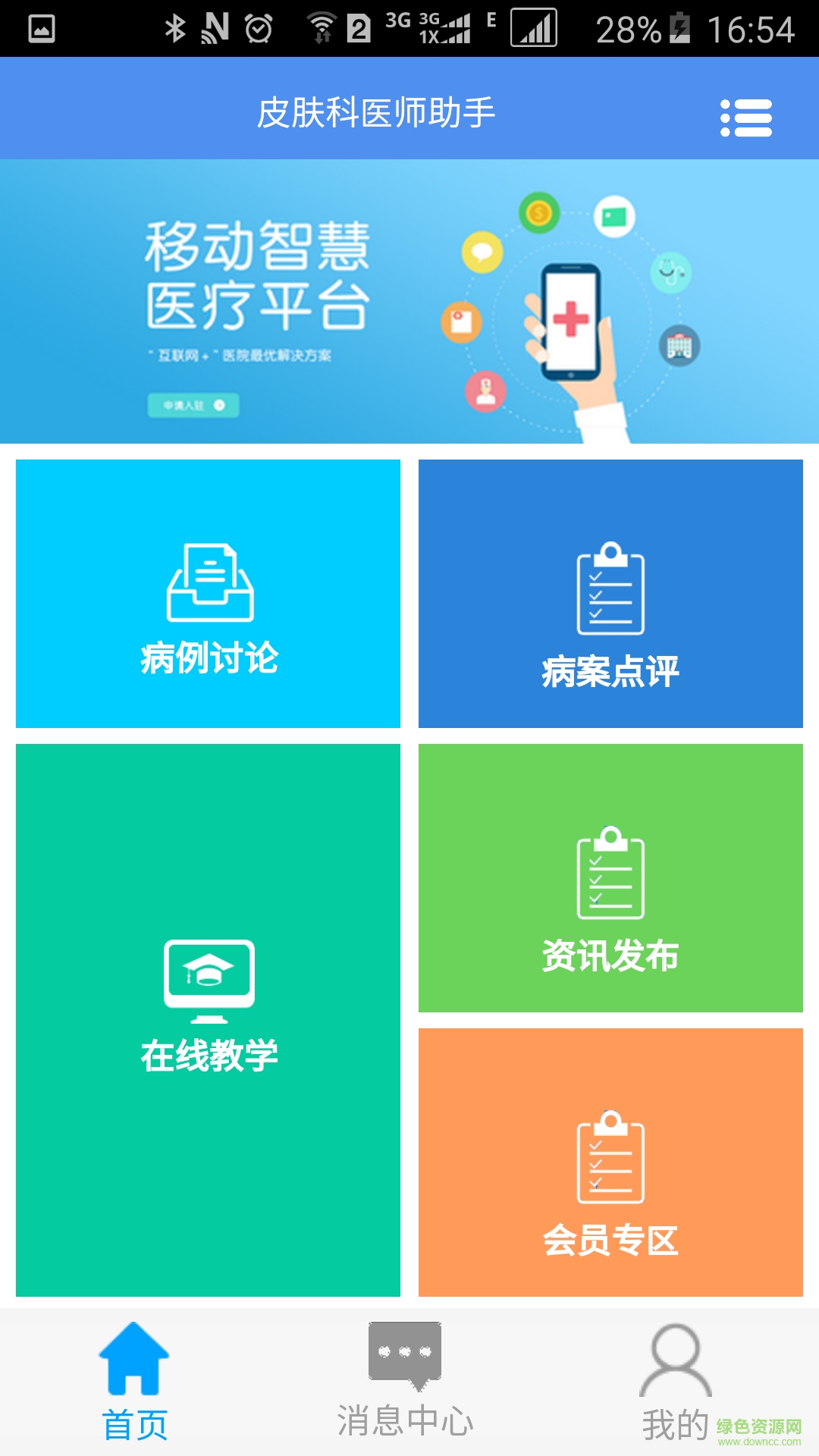Select the graduation-cap monitor icon on 在线教学

209,978
